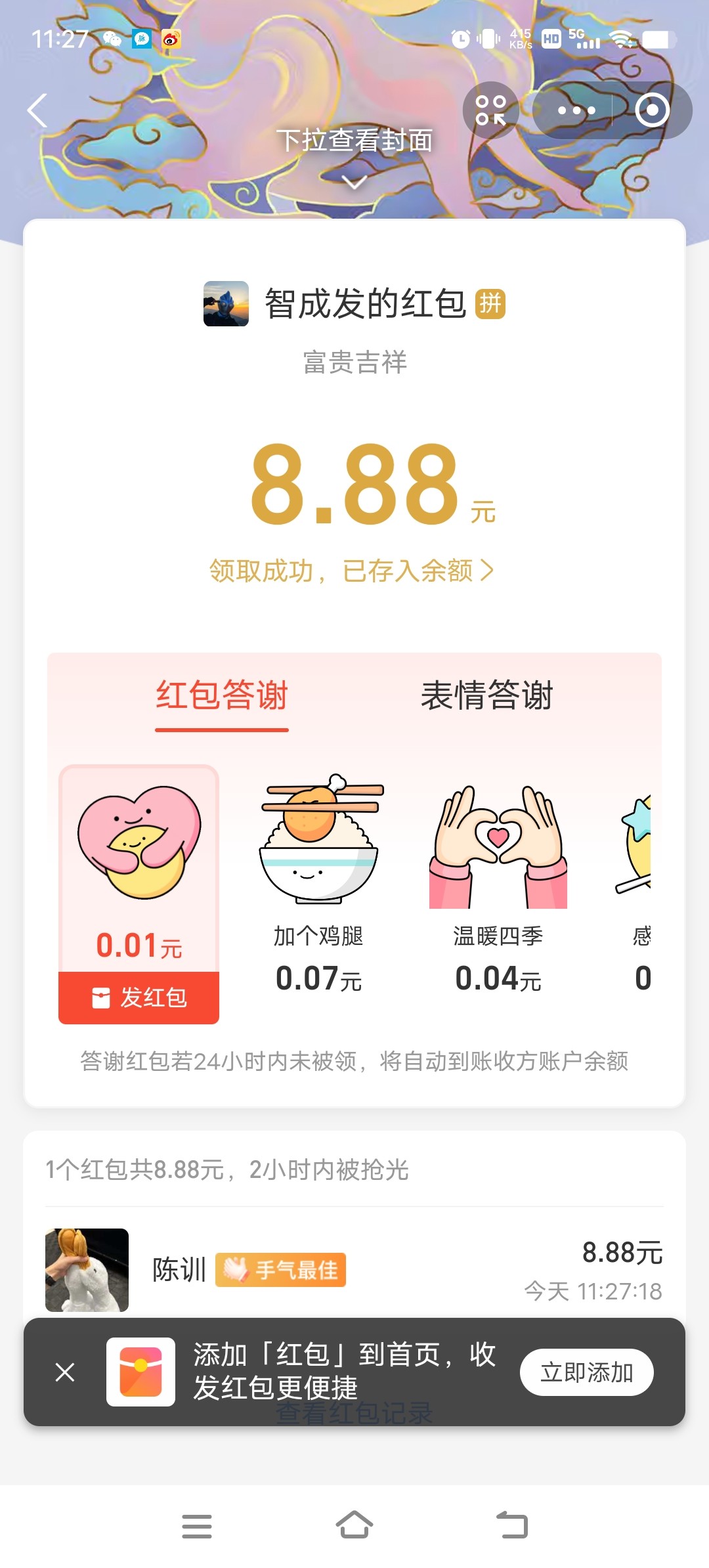
Task: Expand the 下拉查看封面 cover chevron
Action: point(354,182)
